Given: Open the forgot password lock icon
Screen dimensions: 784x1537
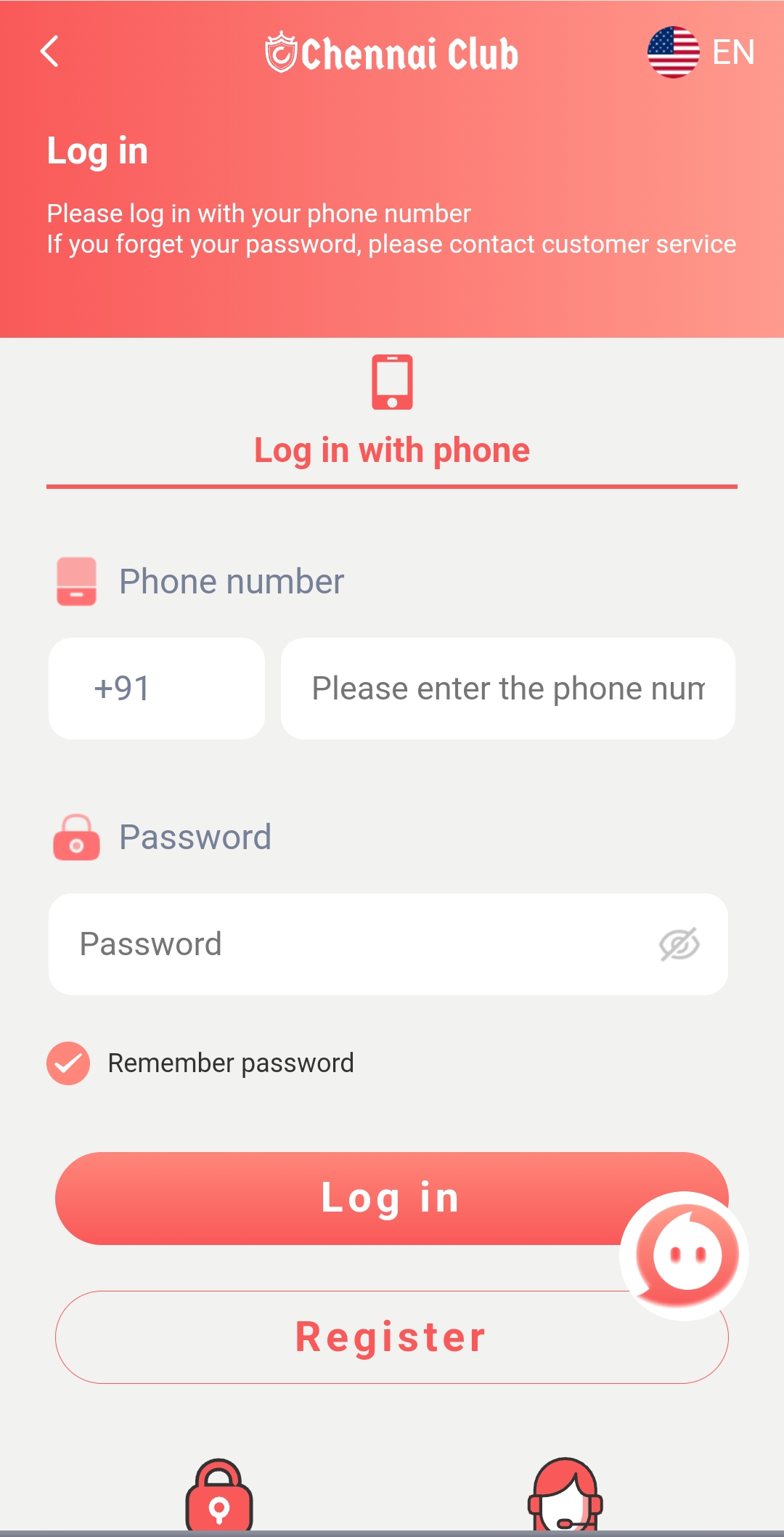Looking at the screenshot, I should click(219, 1496).
